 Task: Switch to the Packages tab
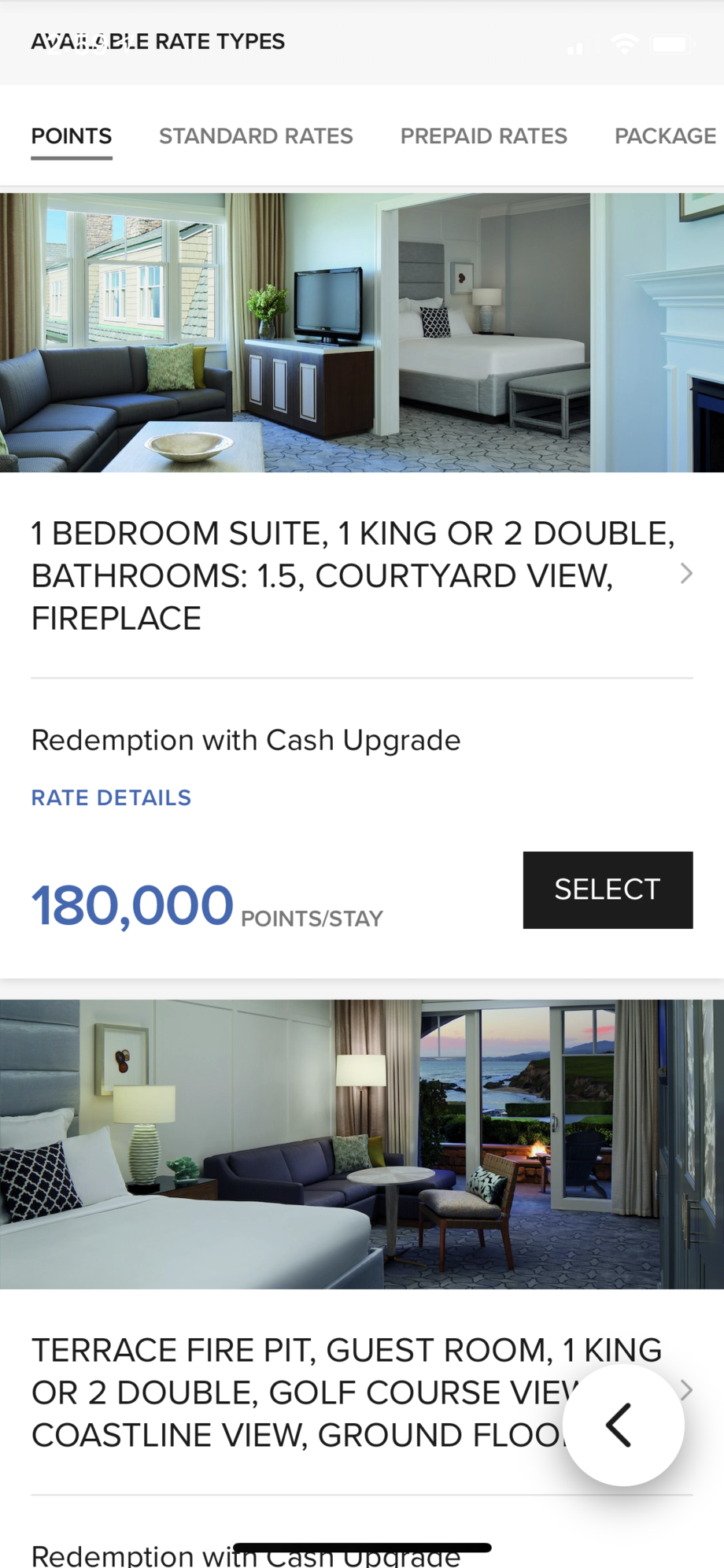tap(665, 136)
